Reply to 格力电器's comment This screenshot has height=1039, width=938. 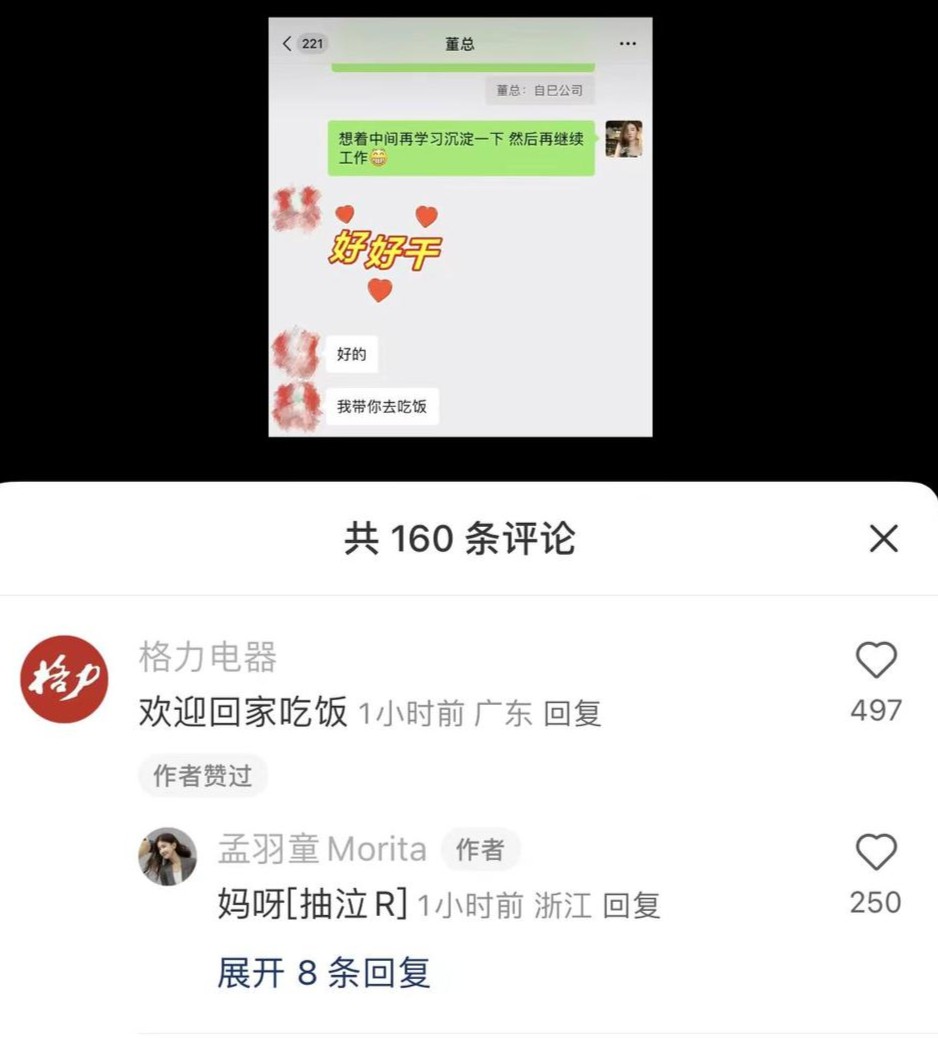tap(572, 714)
